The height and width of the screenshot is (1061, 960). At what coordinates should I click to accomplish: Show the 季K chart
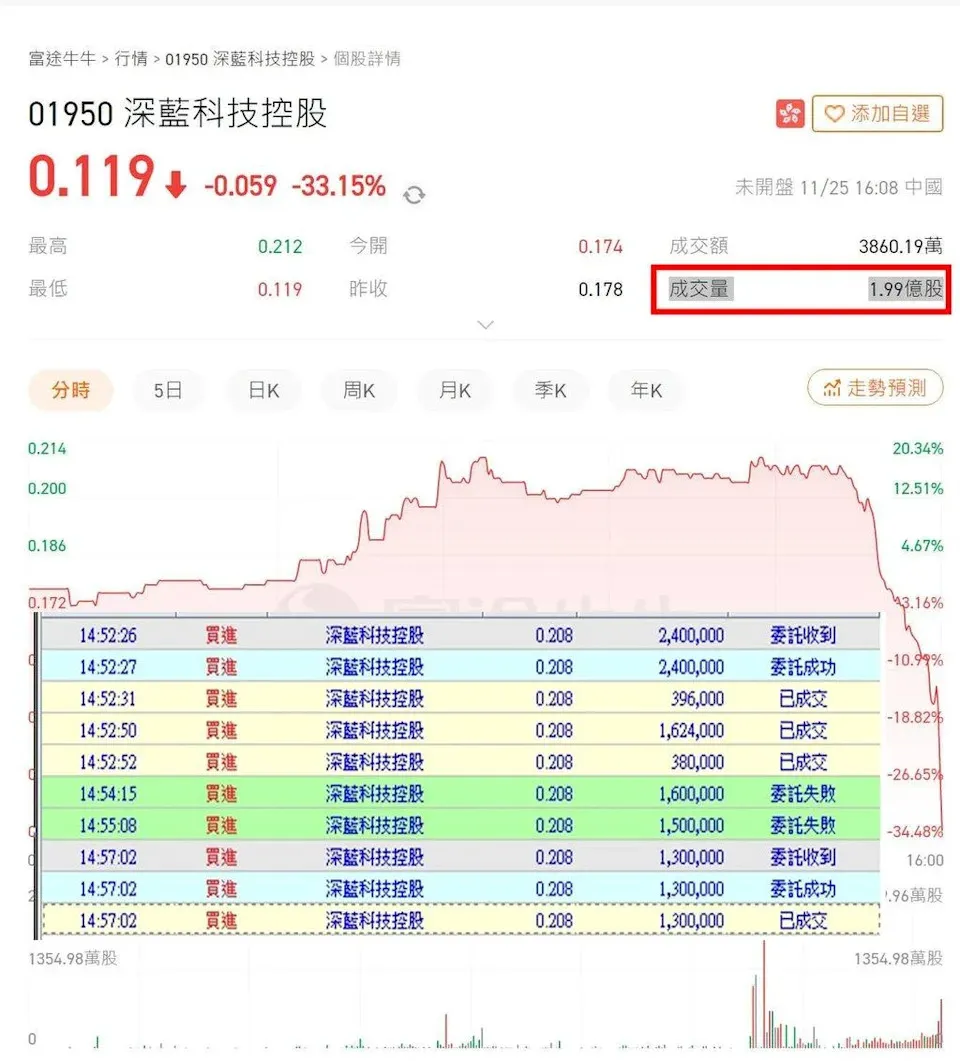tap(550, 390)
